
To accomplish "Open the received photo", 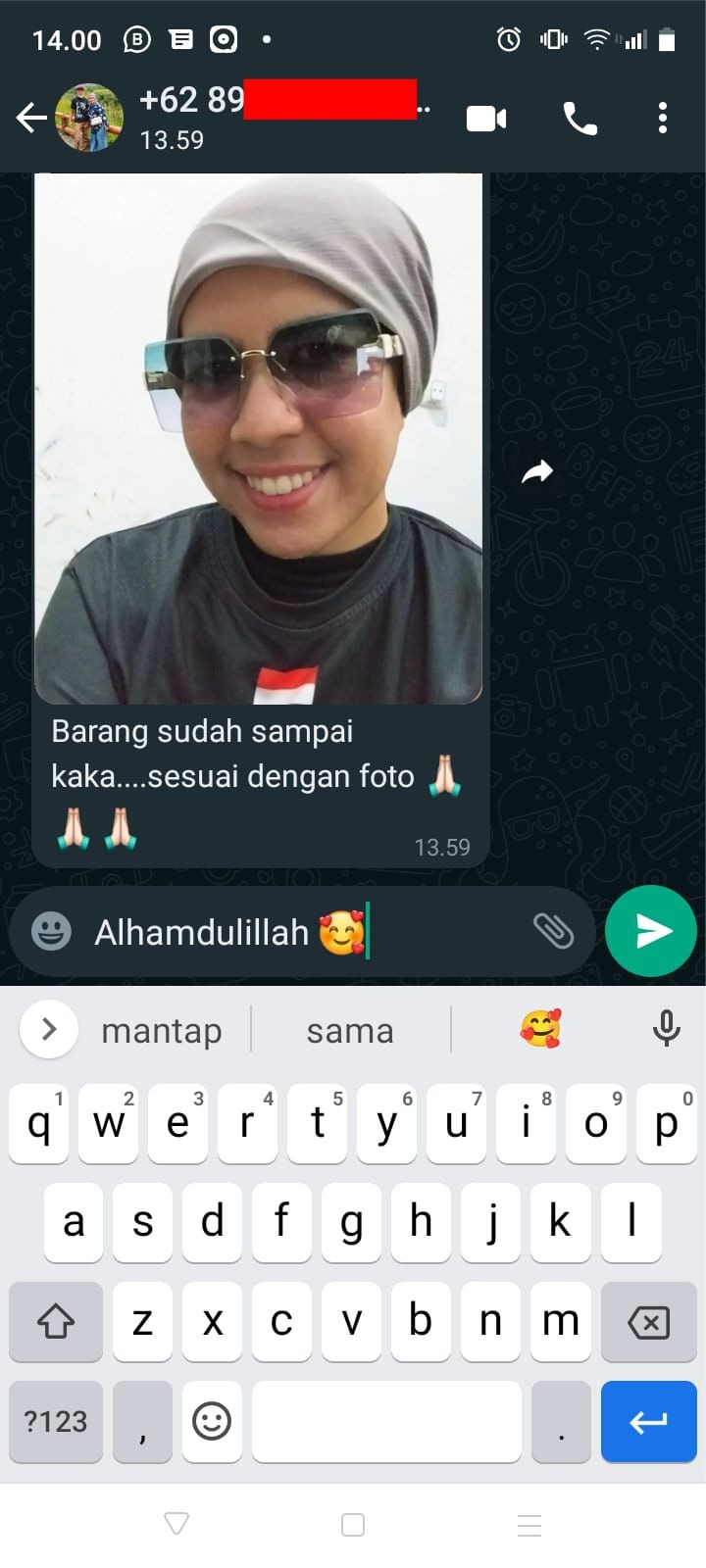I will point(259,438).
